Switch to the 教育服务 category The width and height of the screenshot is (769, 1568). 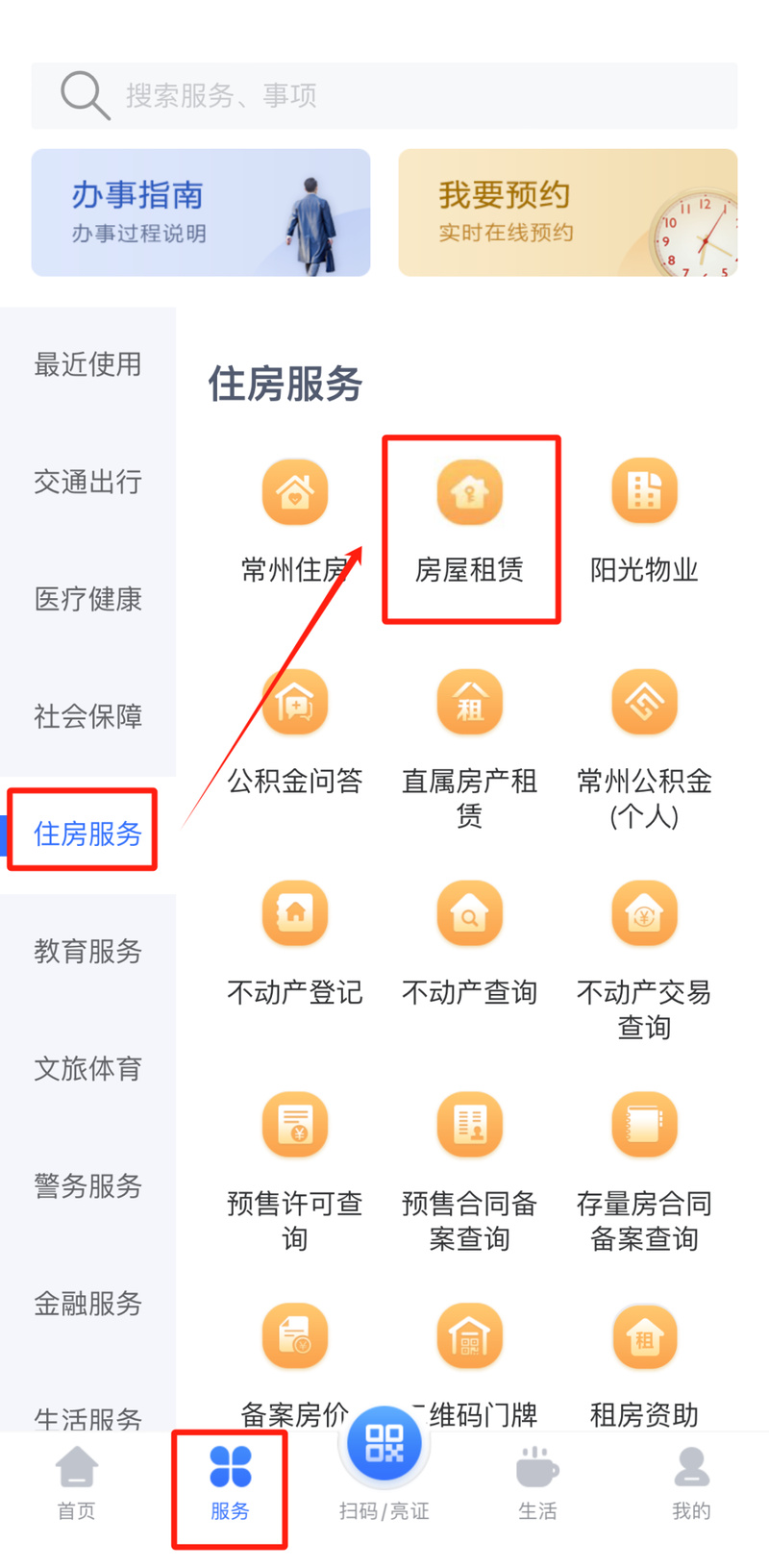[x=87, y=951]
